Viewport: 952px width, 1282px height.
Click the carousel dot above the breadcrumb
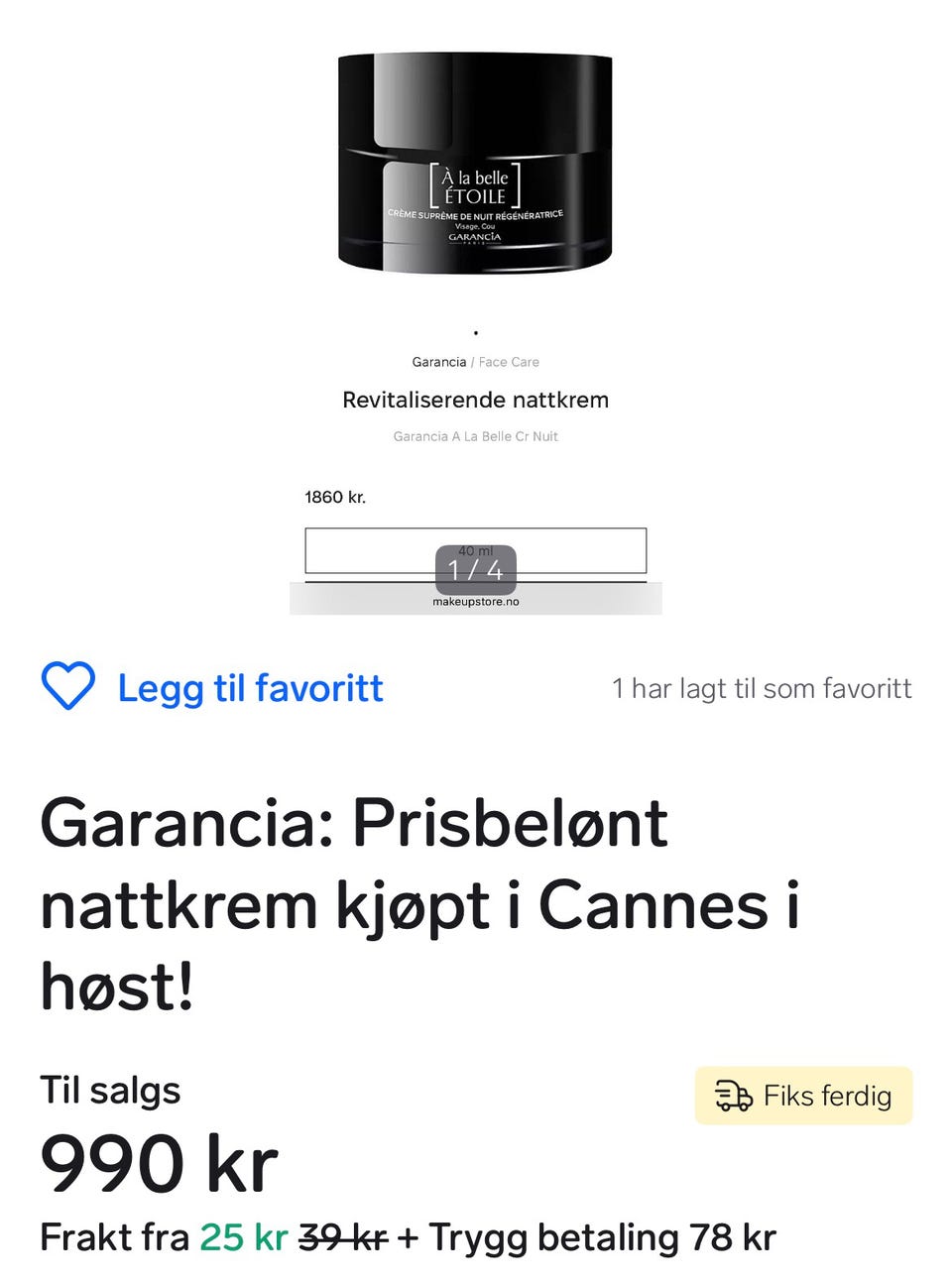[x=476, y=332]
